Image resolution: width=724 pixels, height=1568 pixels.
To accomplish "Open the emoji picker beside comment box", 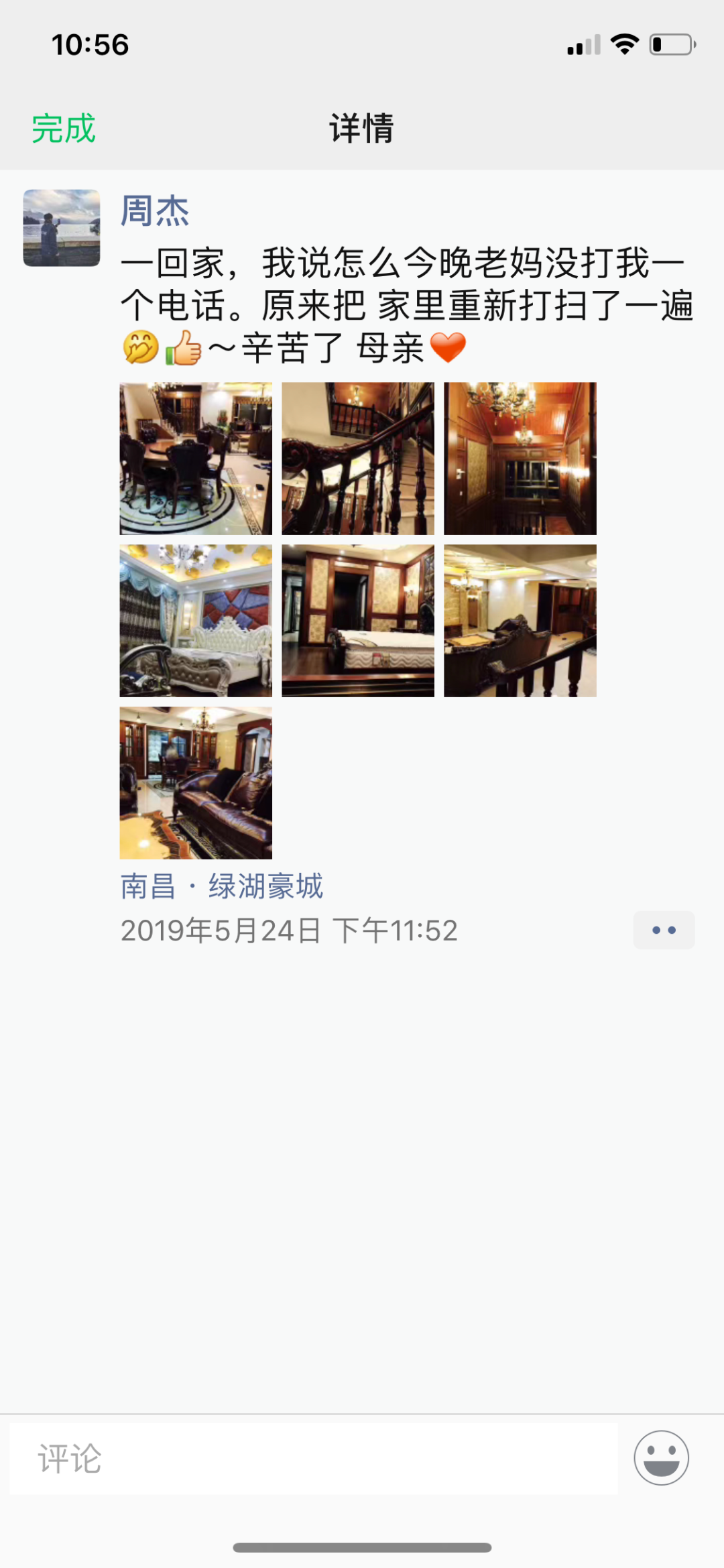I will [662, 1458].
